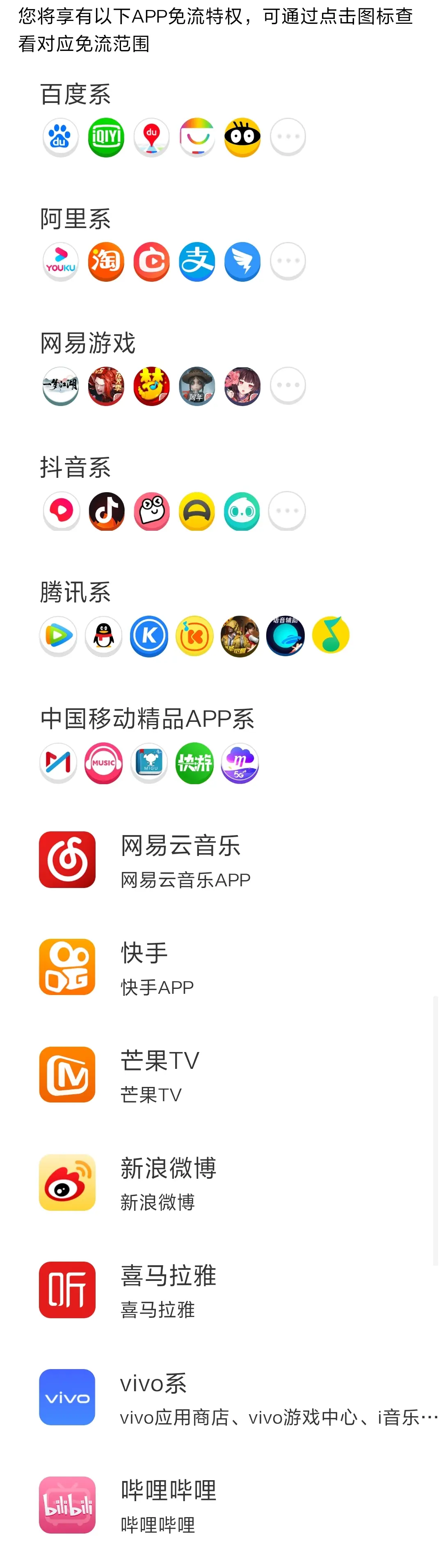Show more apps under 百度系
The image size is (443, 1568).
288,137
